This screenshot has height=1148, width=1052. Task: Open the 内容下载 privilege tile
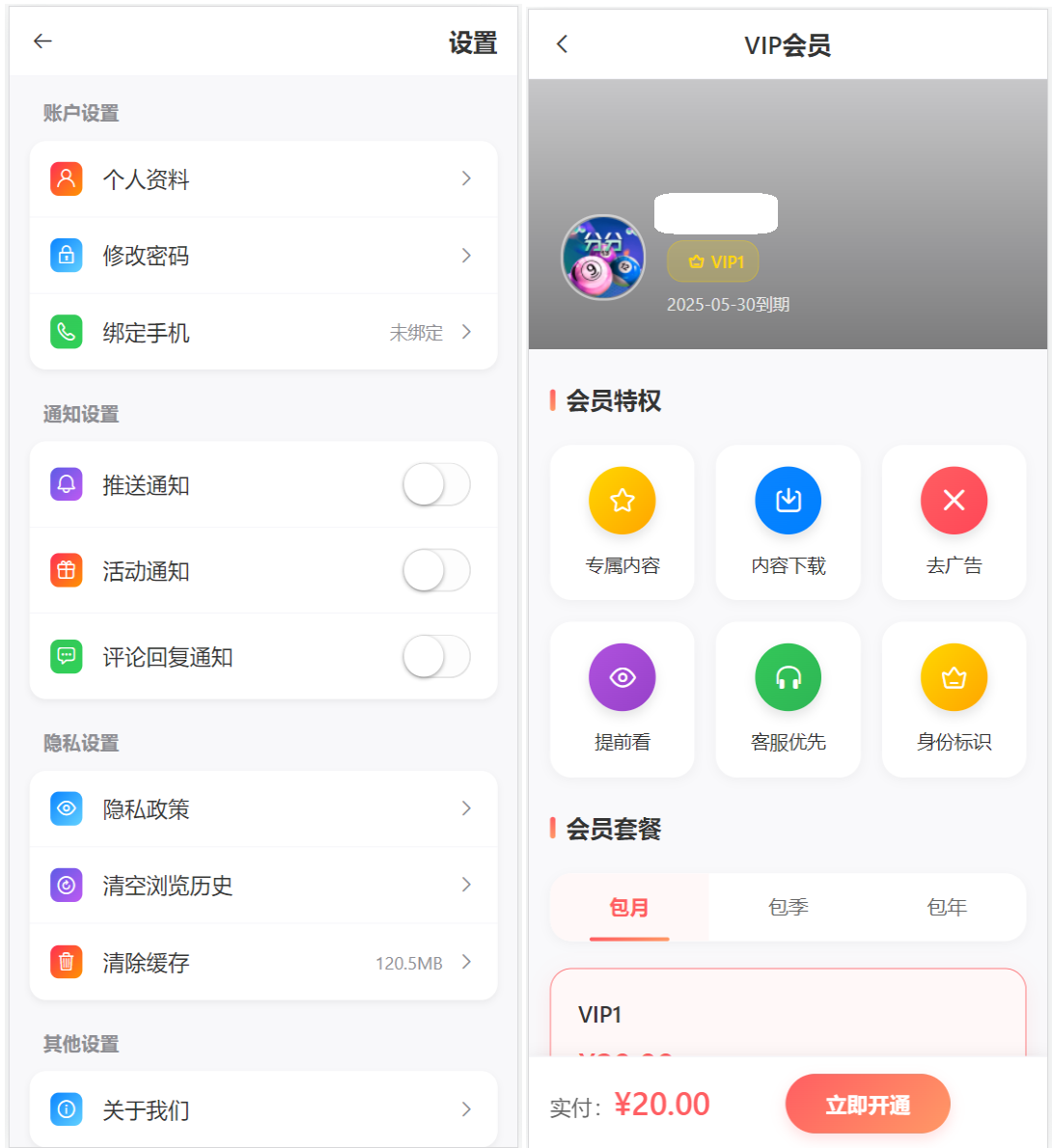click(788, 522)
